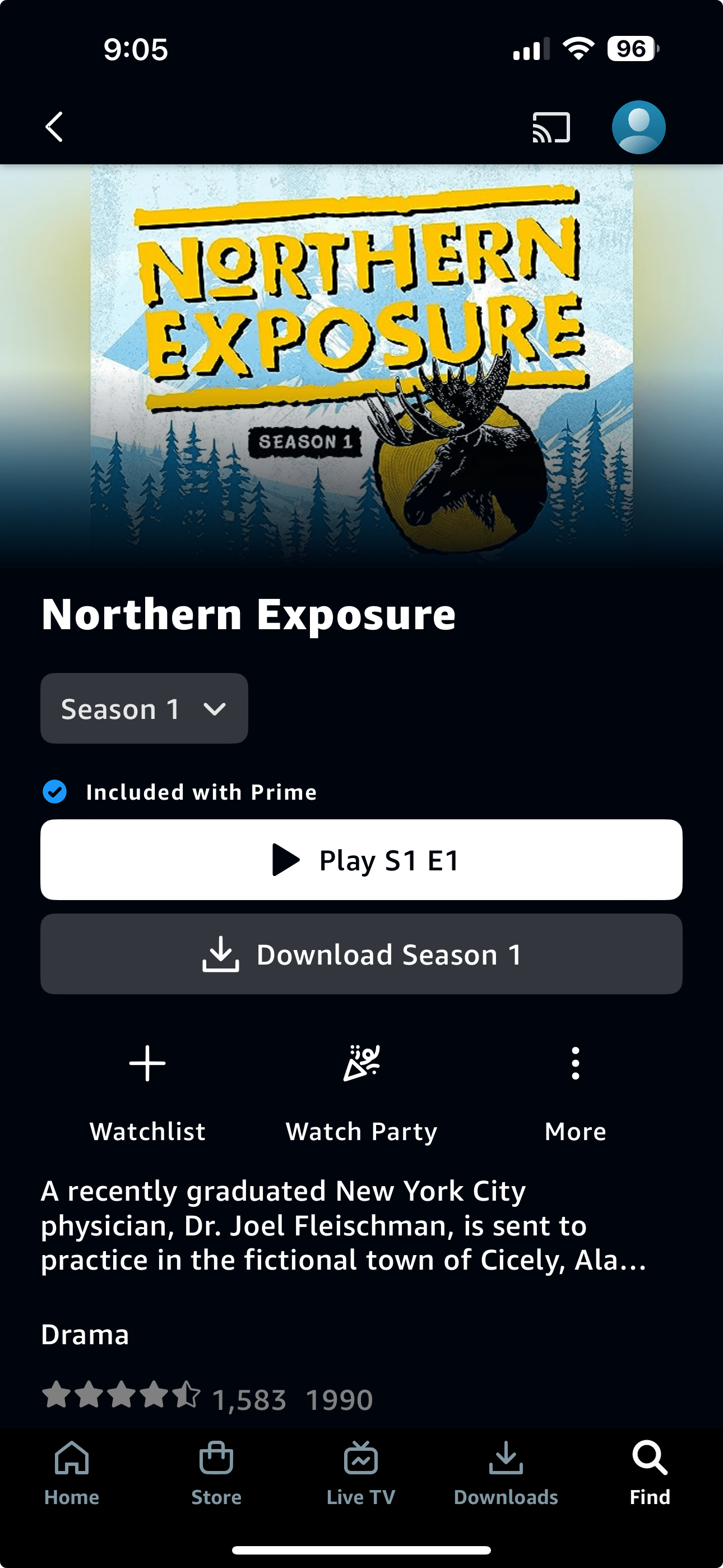Switch to the Home tab
The height and width of the screenshot is (1568, 723).
coord(72,1473)
